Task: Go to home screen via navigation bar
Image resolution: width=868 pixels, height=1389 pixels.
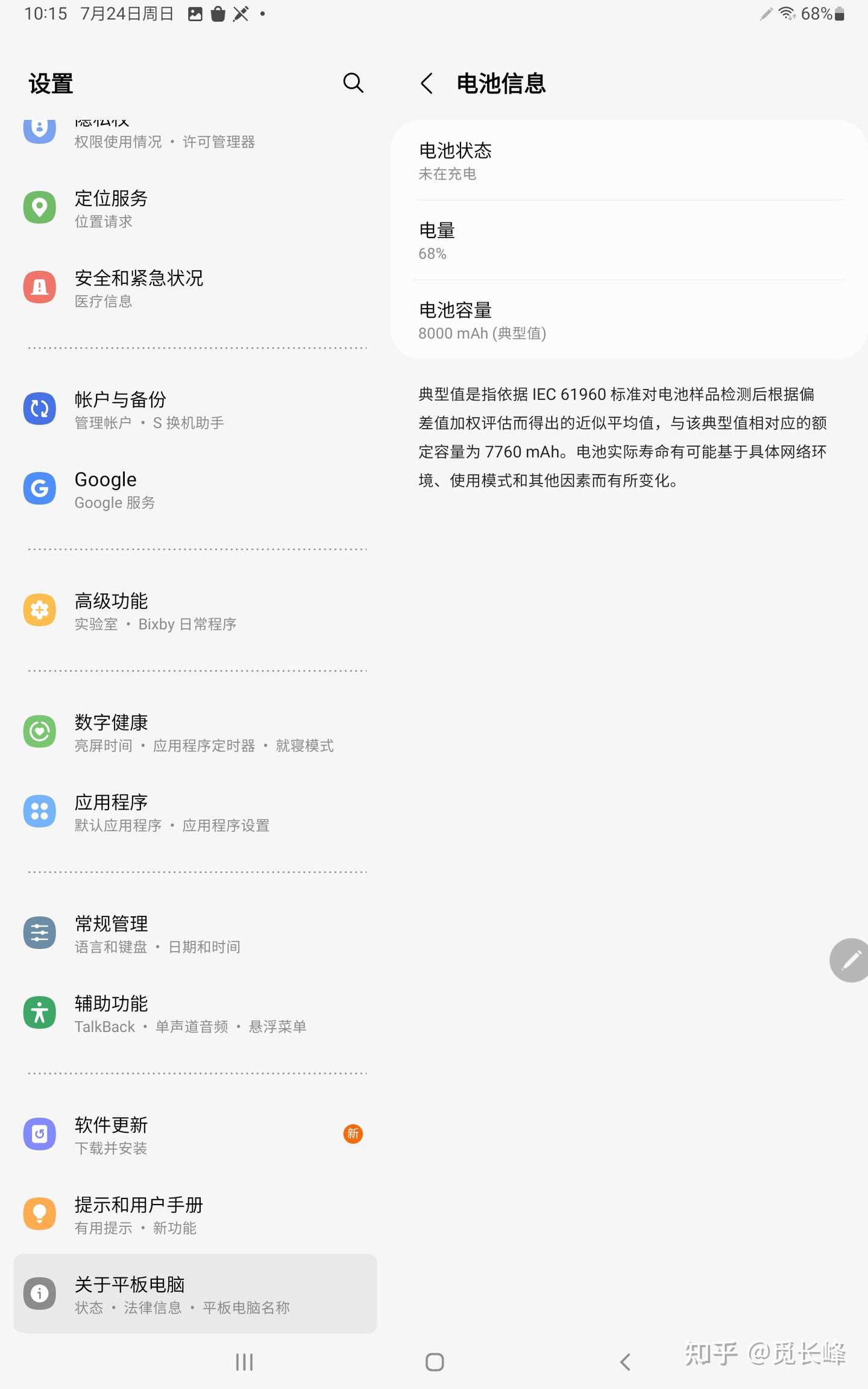Action: [435, 1362]
